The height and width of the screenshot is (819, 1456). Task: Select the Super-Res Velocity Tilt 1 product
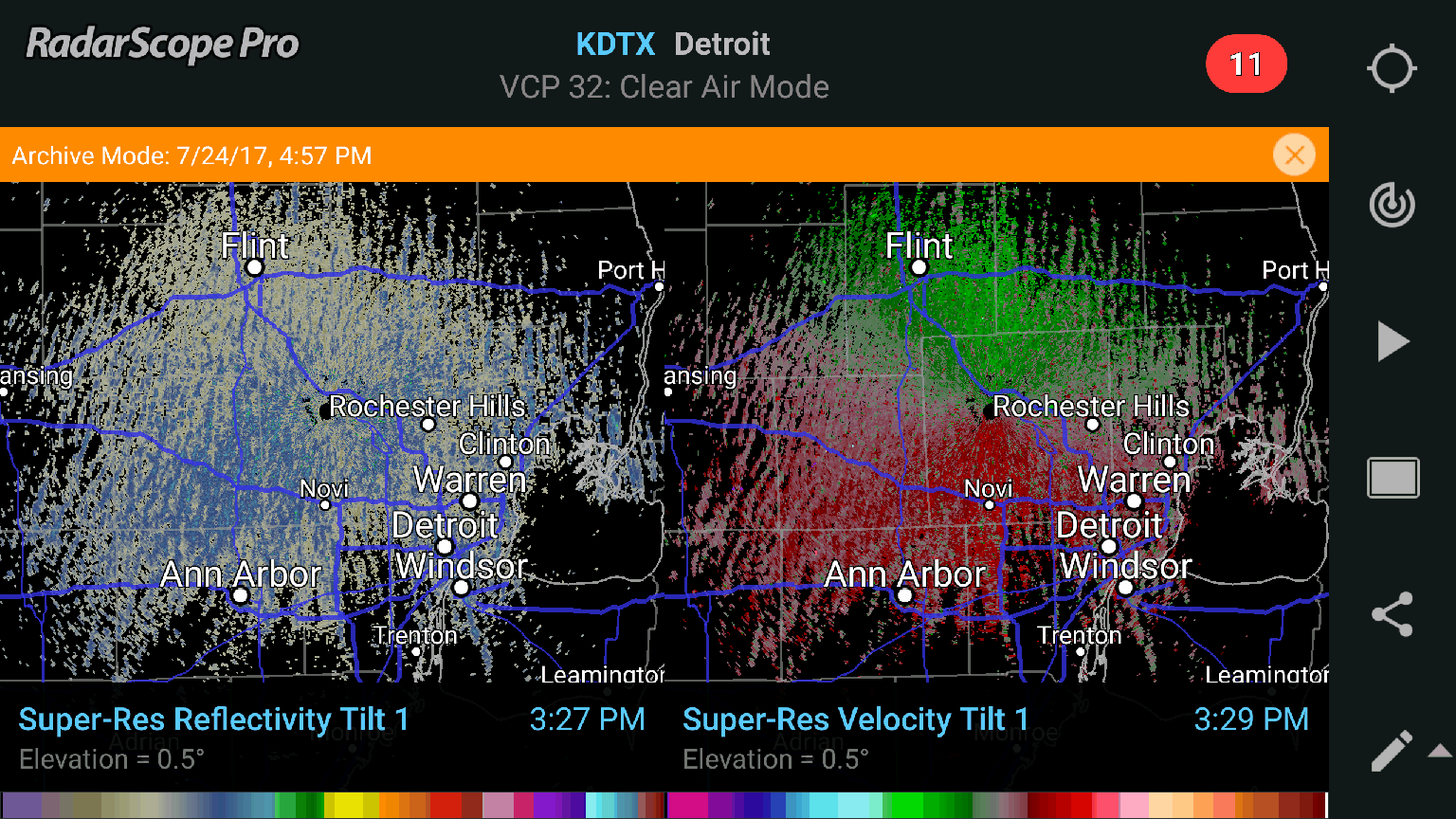point(855,719)
